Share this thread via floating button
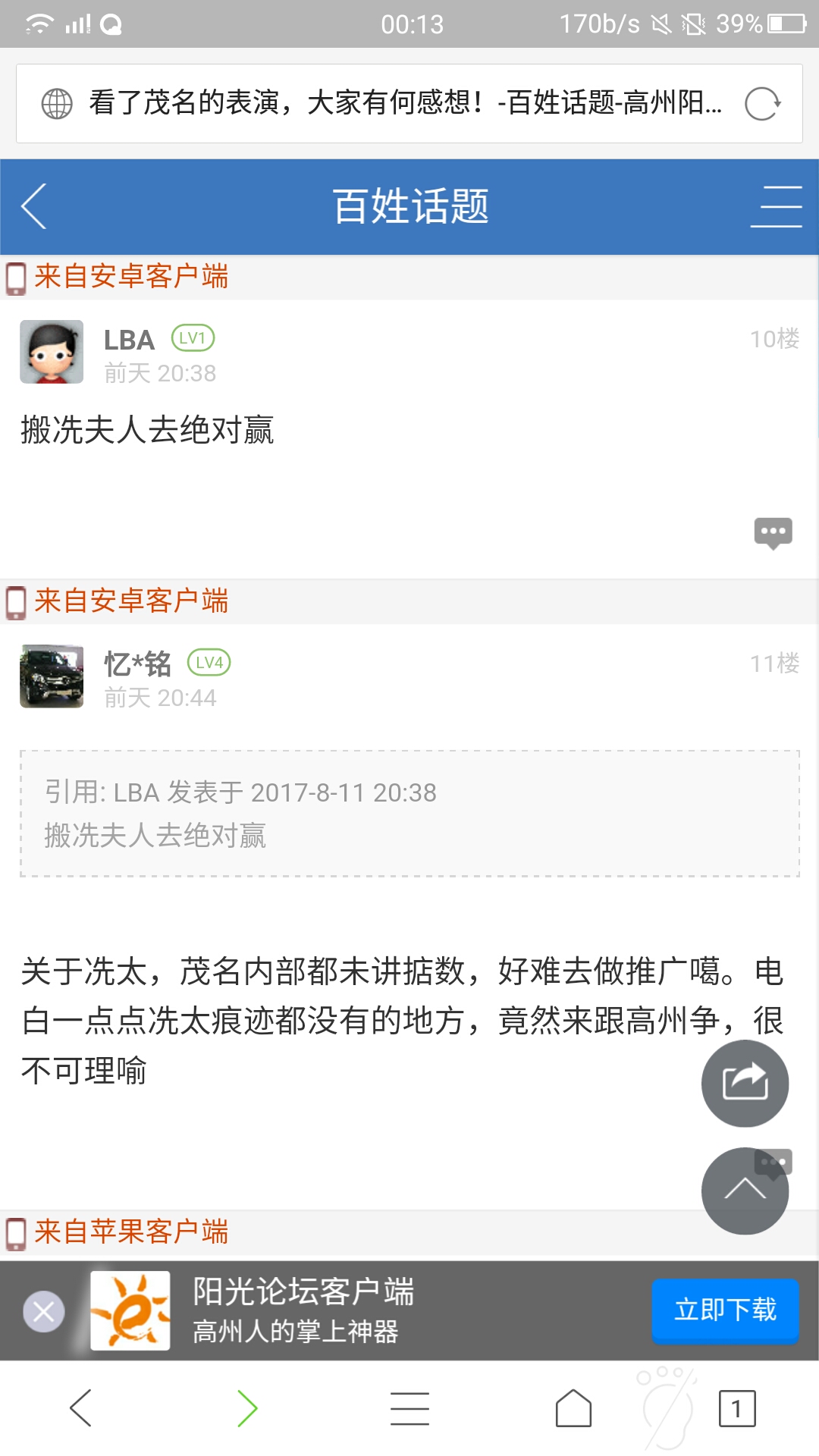819x1456 pixels. (x=745, y=1083)
